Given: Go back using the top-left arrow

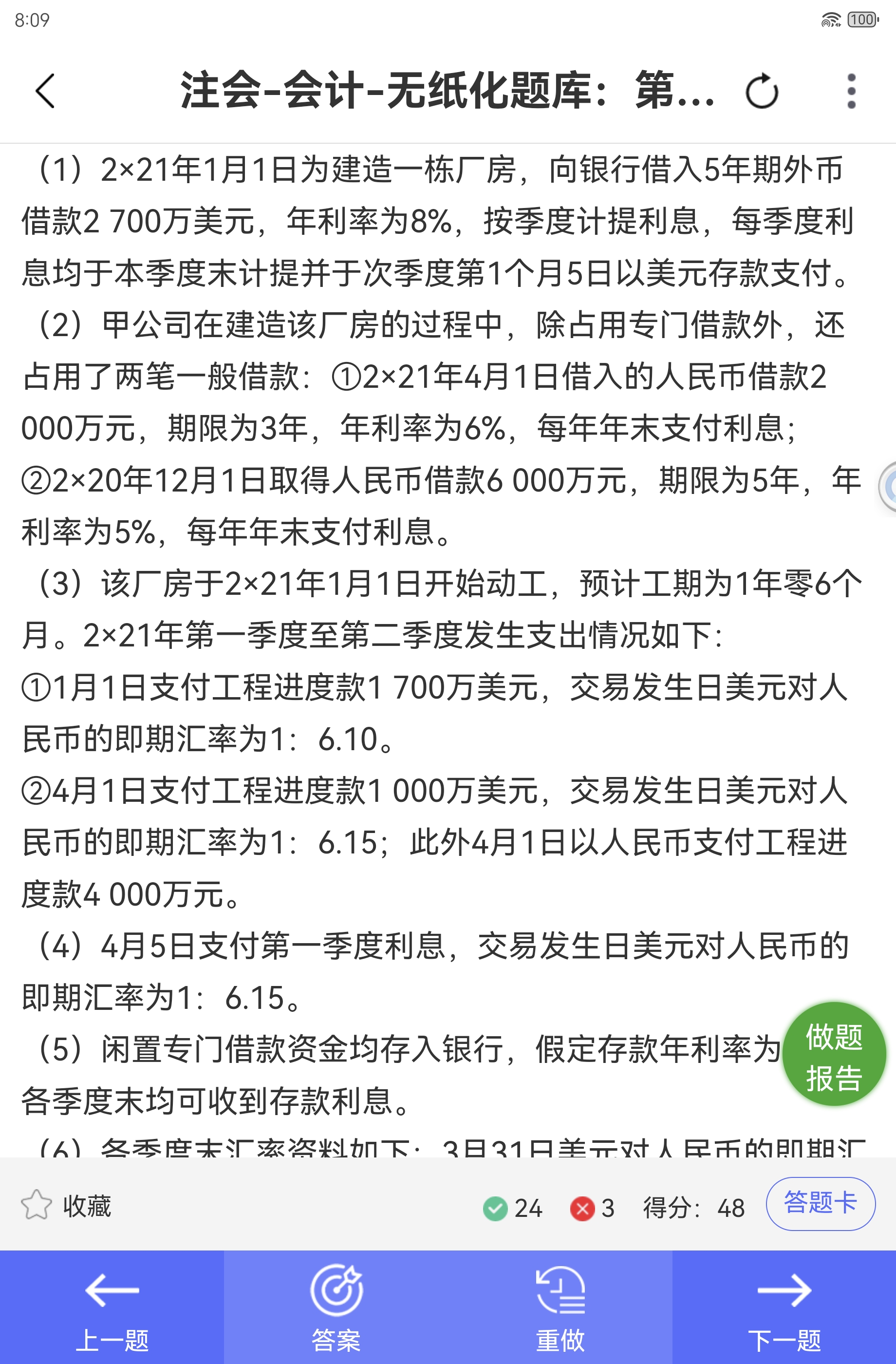Looking at the screenshot, I should click(x=45, y=91).
